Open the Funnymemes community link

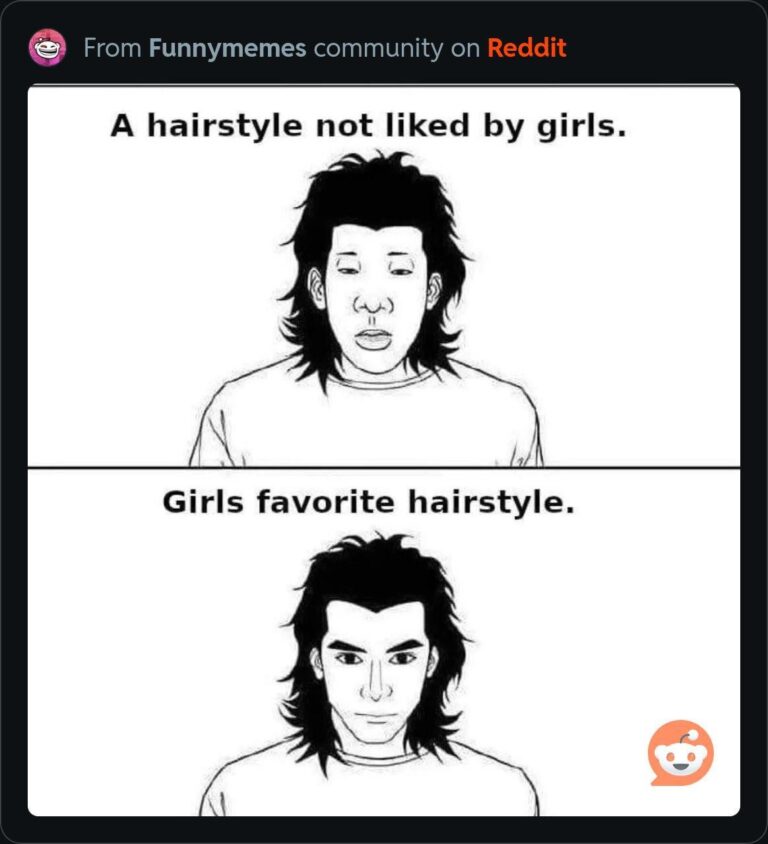click(227, 47)
